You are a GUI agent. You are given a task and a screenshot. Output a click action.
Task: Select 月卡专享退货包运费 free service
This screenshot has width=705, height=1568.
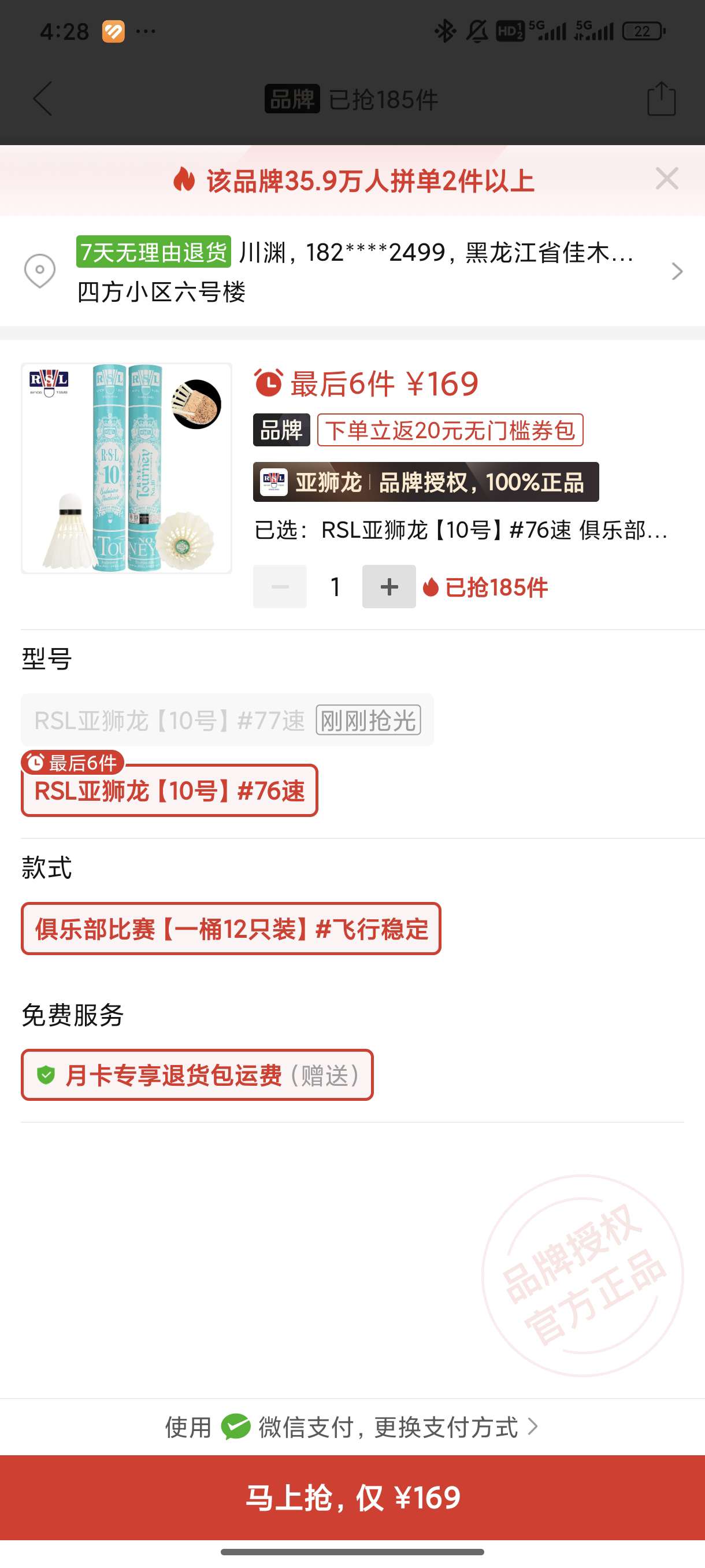(x=197, y=1075)
